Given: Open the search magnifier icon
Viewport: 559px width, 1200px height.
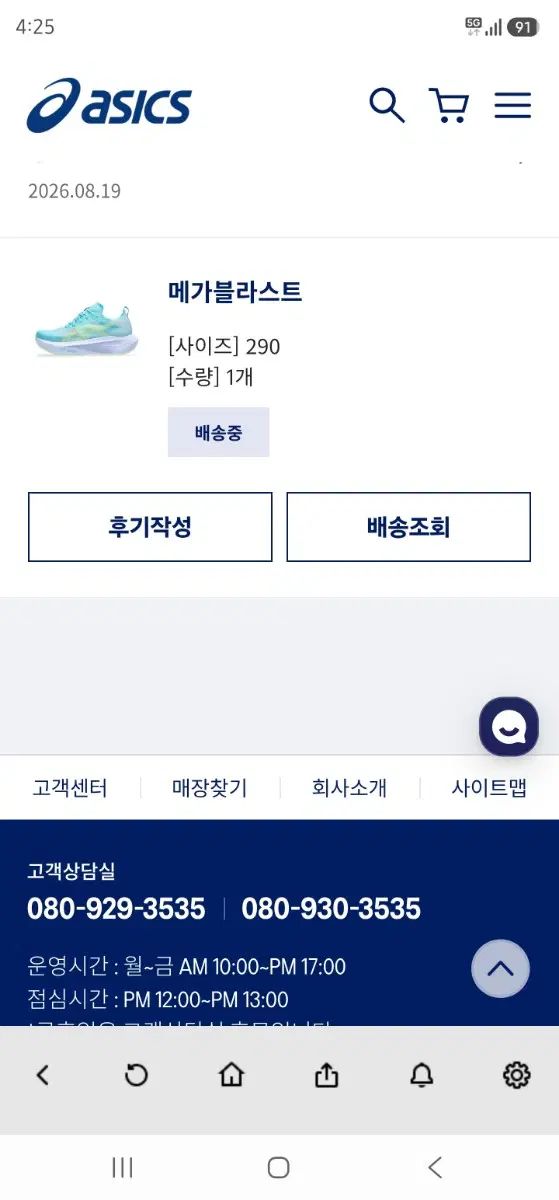Looking at the screenshot, I should pyautogui.click(x=387, y=105).
